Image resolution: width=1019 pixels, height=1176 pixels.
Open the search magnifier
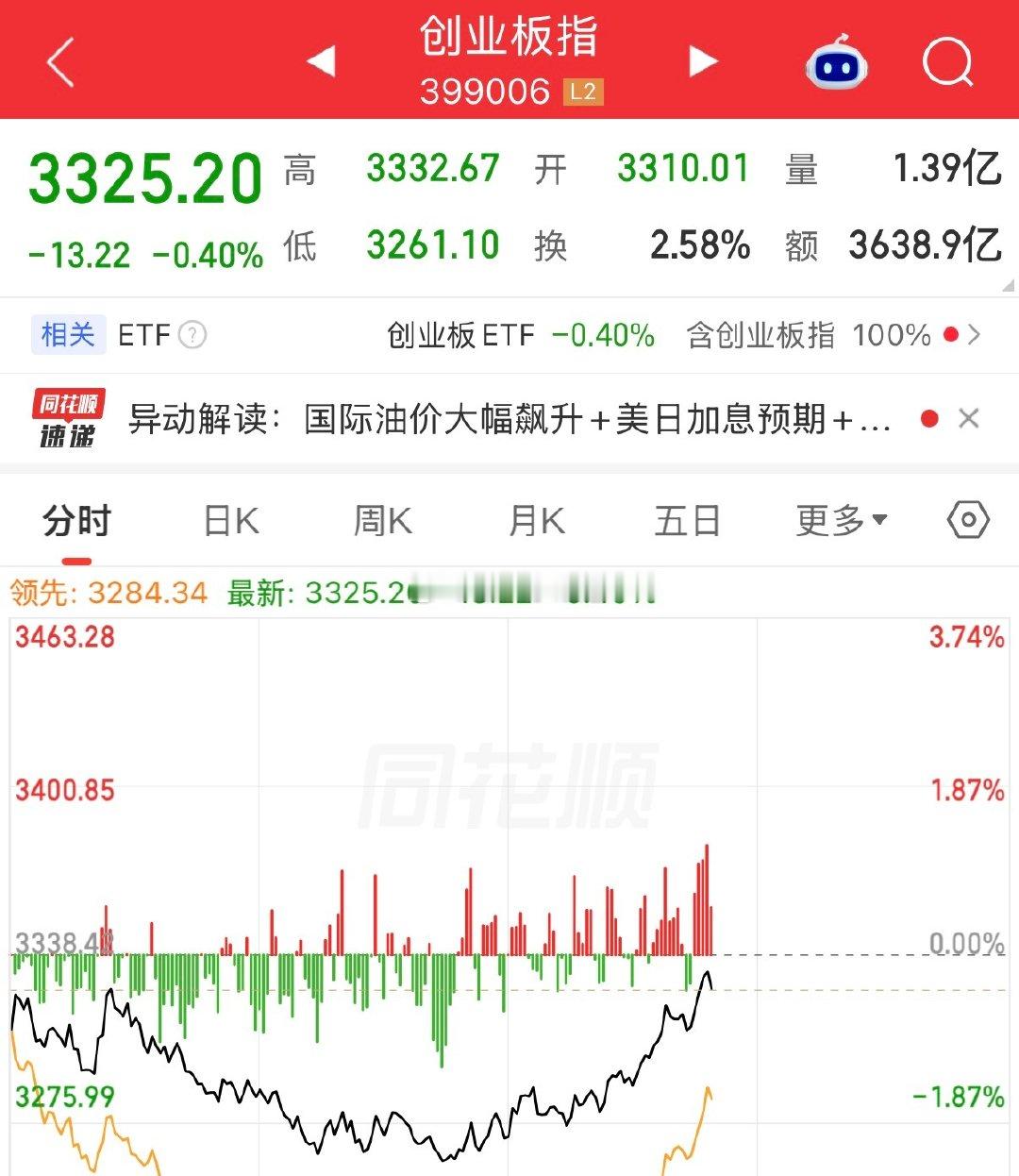tap(947, 64)
